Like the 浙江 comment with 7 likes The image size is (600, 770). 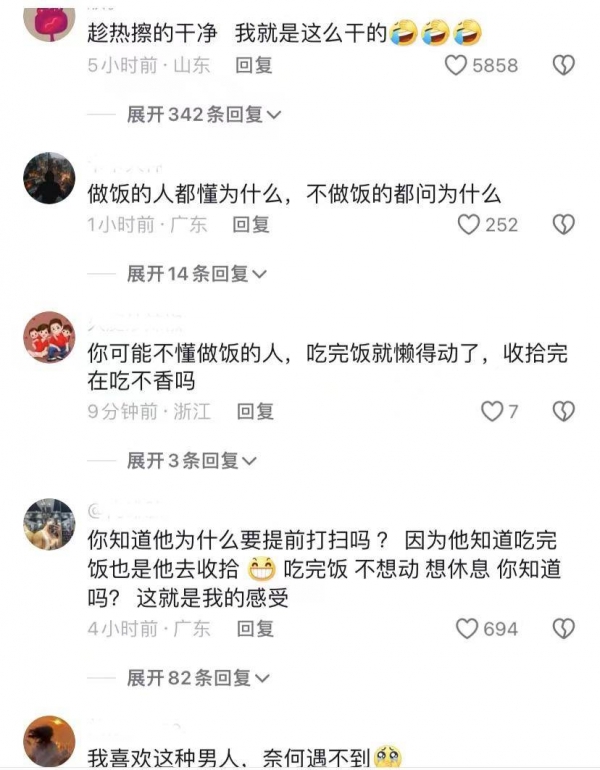point(492,411)
